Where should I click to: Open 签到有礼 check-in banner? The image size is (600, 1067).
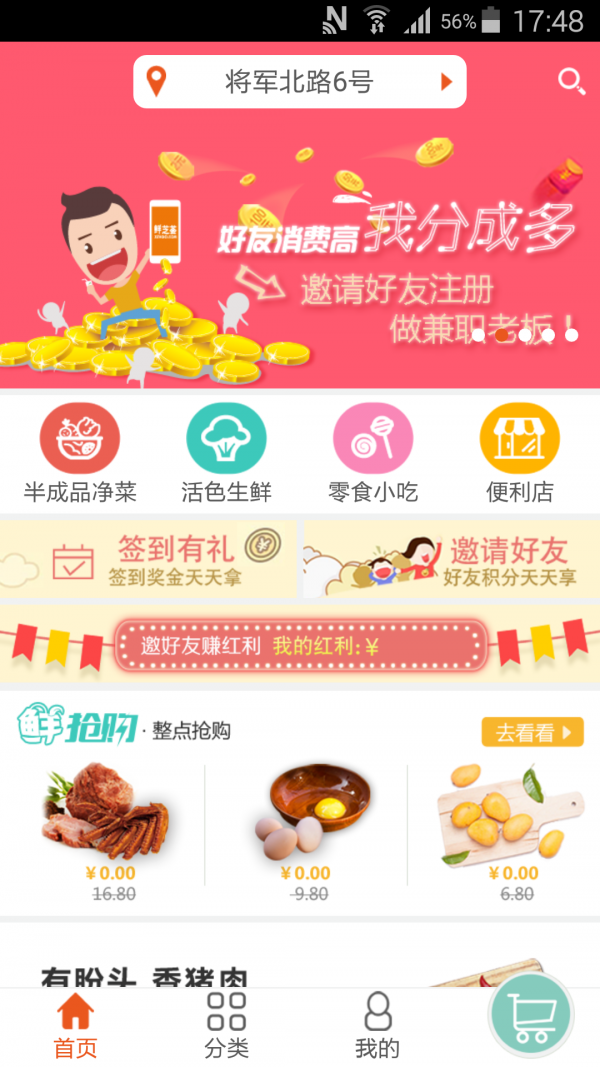[148, 559]
